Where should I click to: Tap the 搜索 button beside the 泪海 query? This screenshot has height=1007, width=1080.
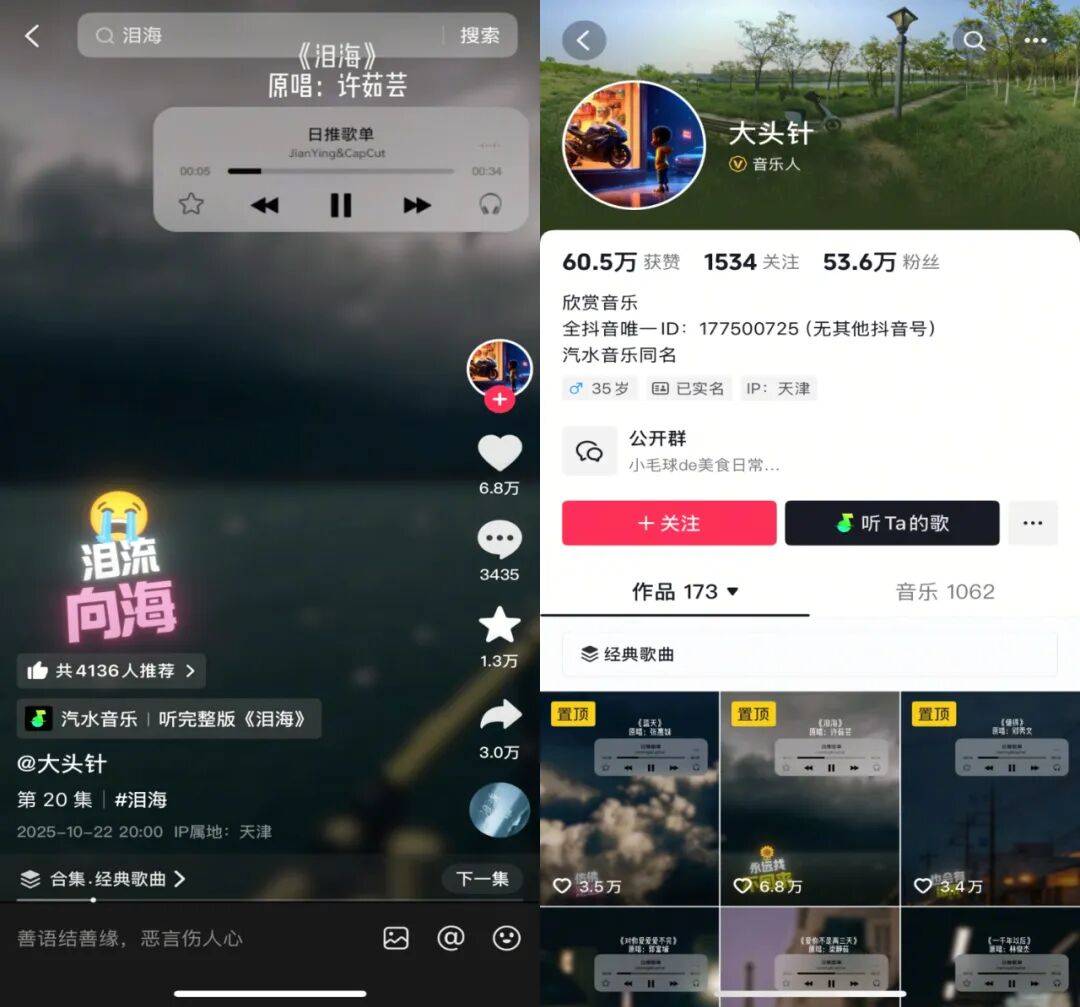coord(479,36)
